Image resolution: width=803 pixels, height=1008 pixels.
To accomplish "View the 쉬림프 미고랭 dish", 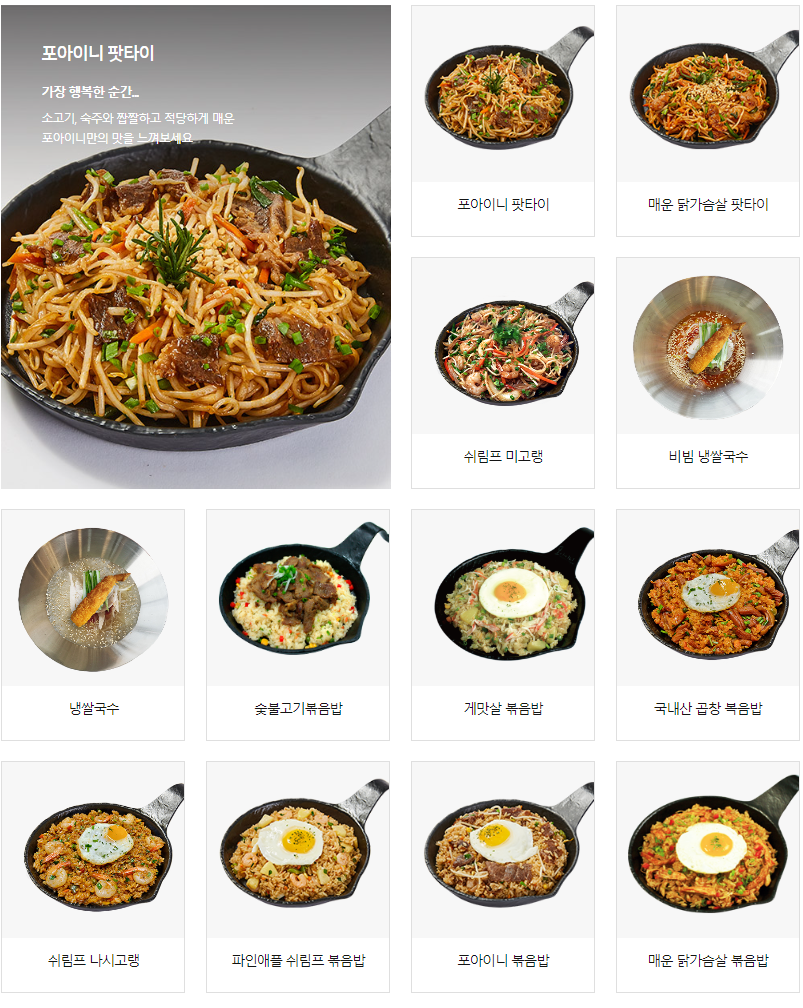I will coord(502,372).
